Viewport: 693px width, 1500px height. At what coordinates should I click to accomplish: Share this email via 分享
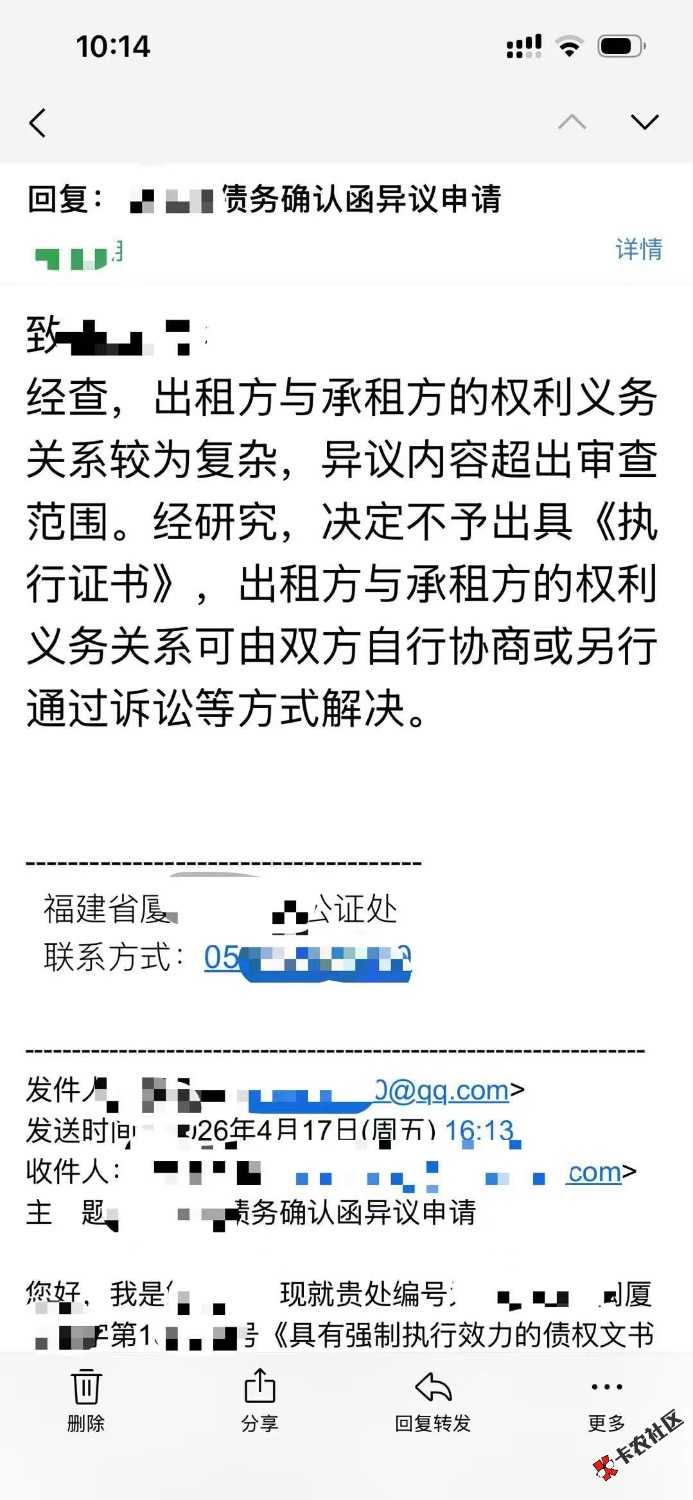click(259, 1400)
